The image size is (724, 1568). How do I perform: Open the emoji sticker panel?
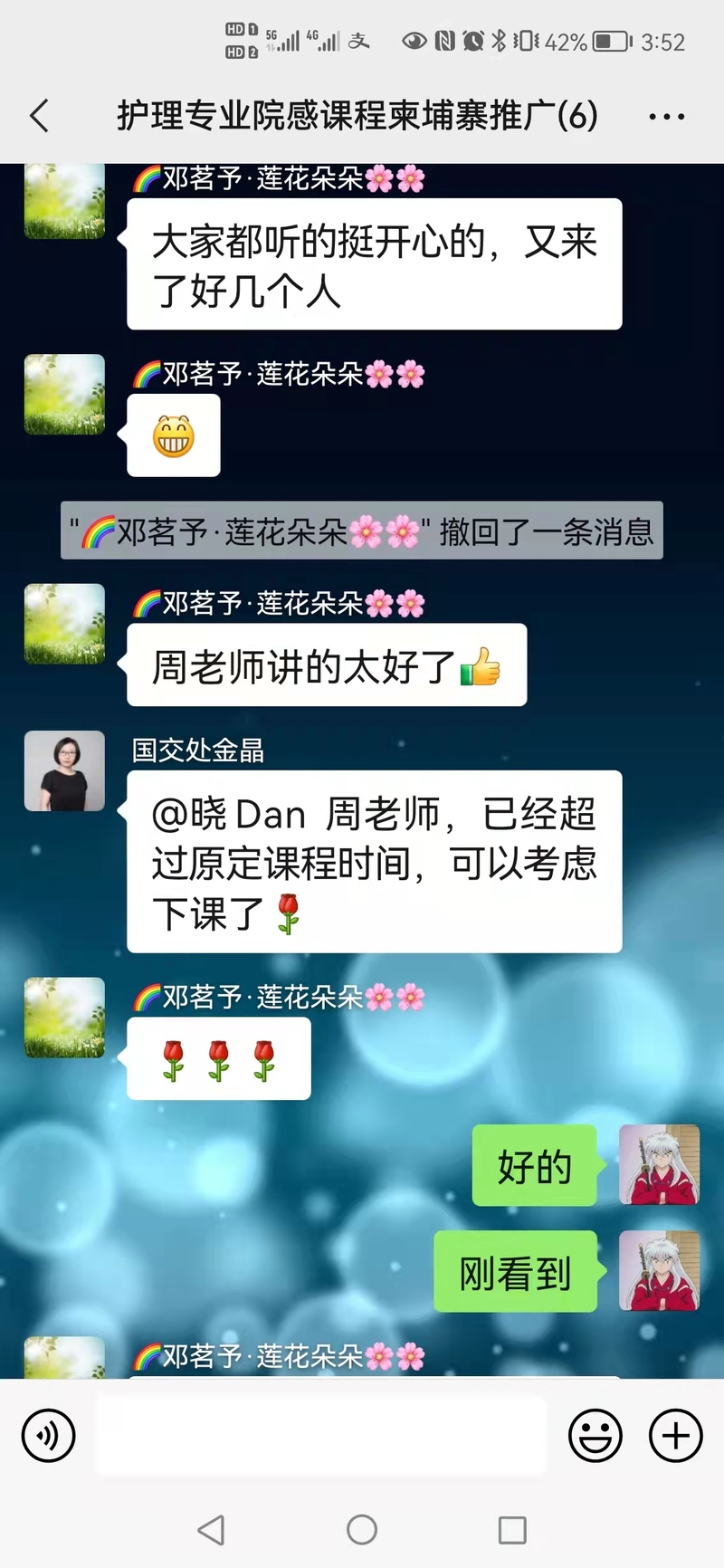pyautogui.click(x=595, y=1435)
